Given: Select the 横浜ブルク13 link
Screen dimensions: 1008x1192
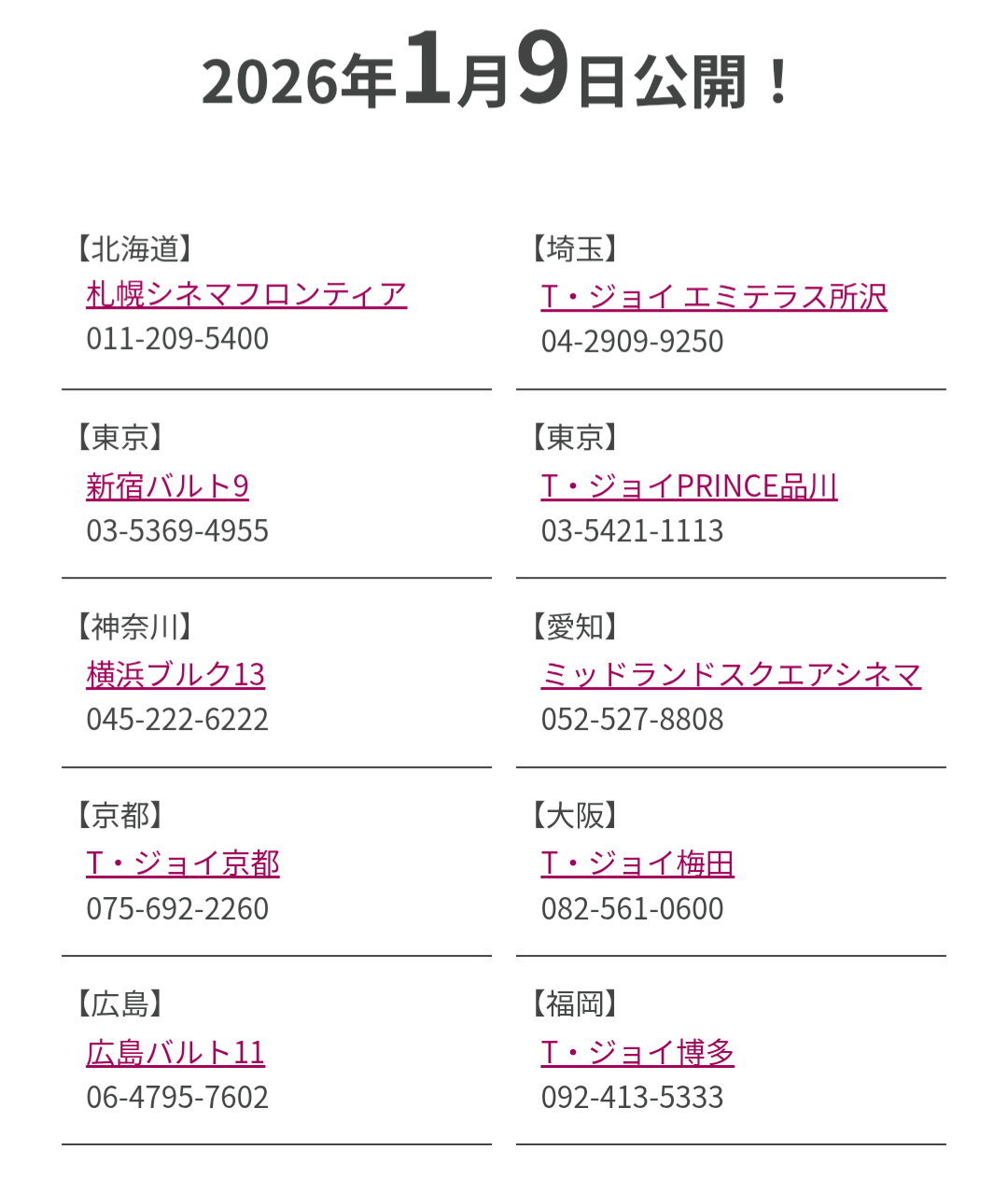Looking at the screenshot, I should point(175,675).
